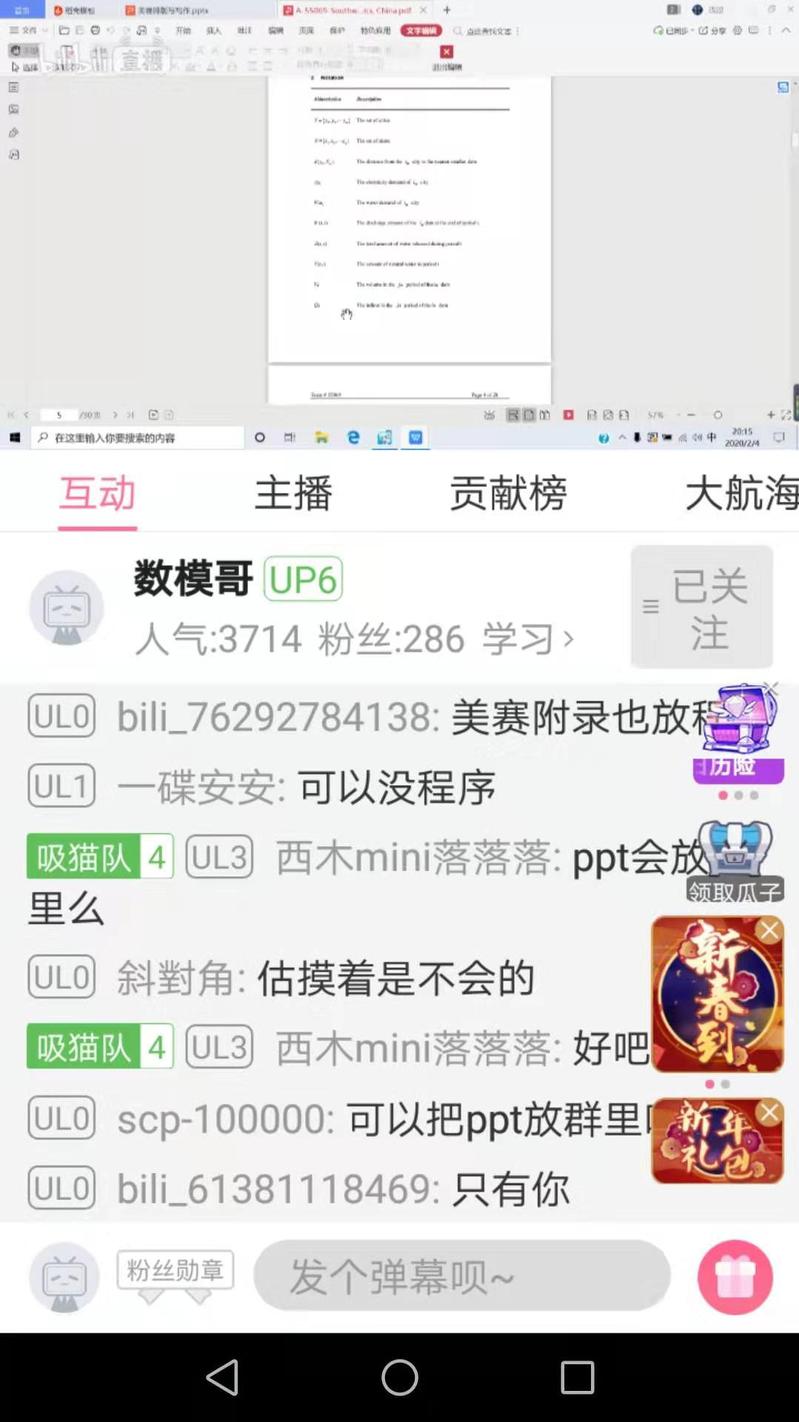
Task: Open the pink gift button
Action: 735,1277
